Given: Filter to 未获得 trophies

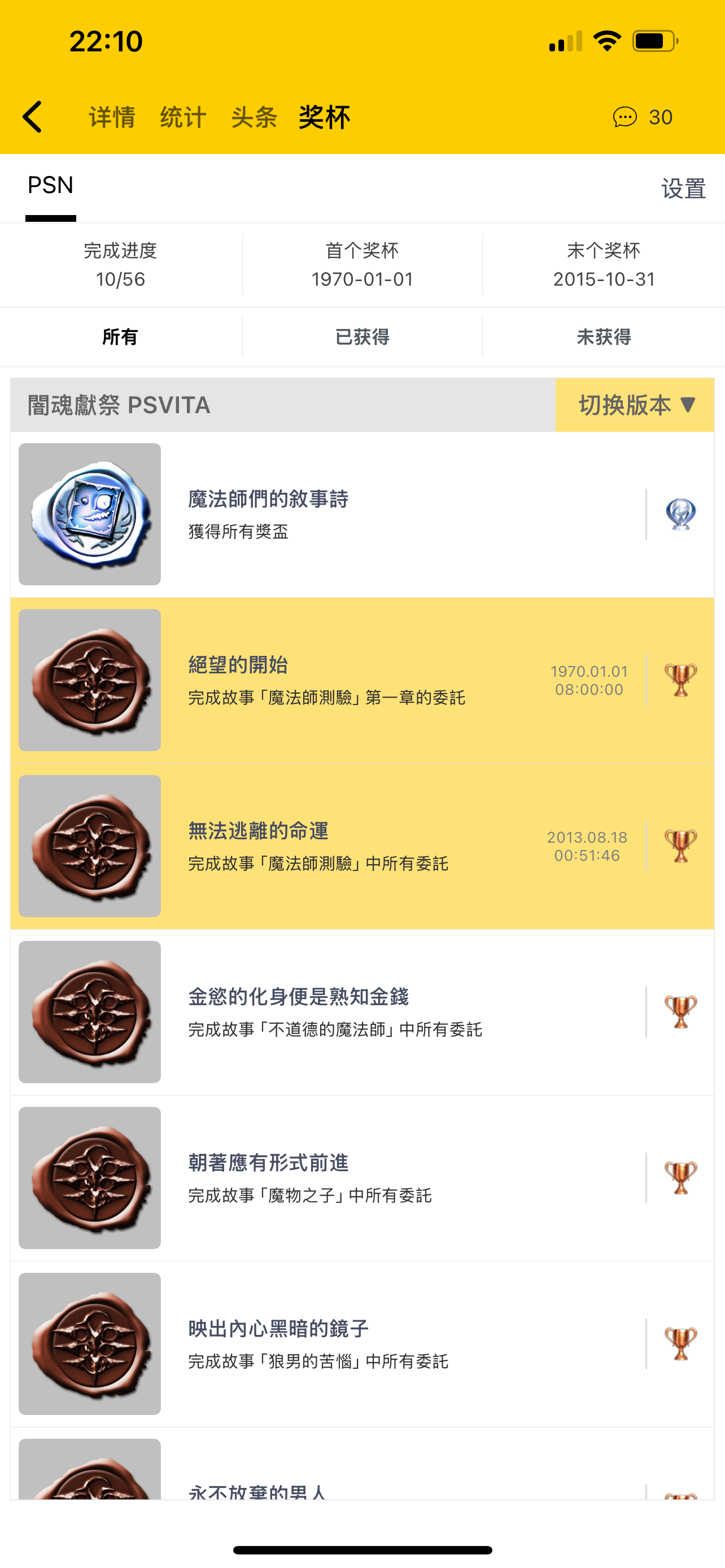Looking at the screenshot, I should pyautogui.click(x=603, y=336).
